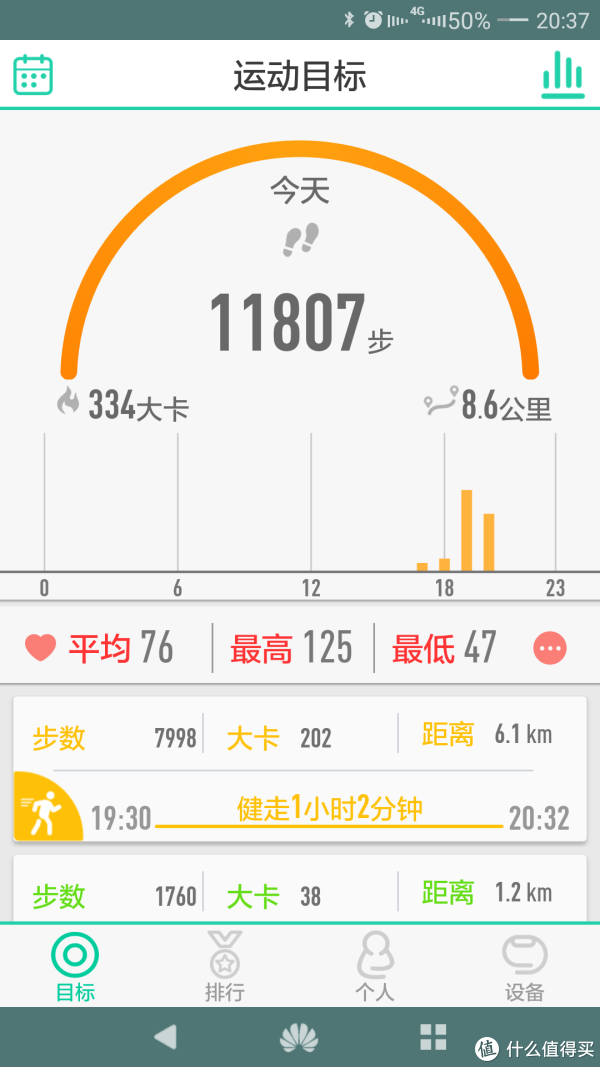
Task: Go to the 设备 tab
Action: tap(524, 966)
